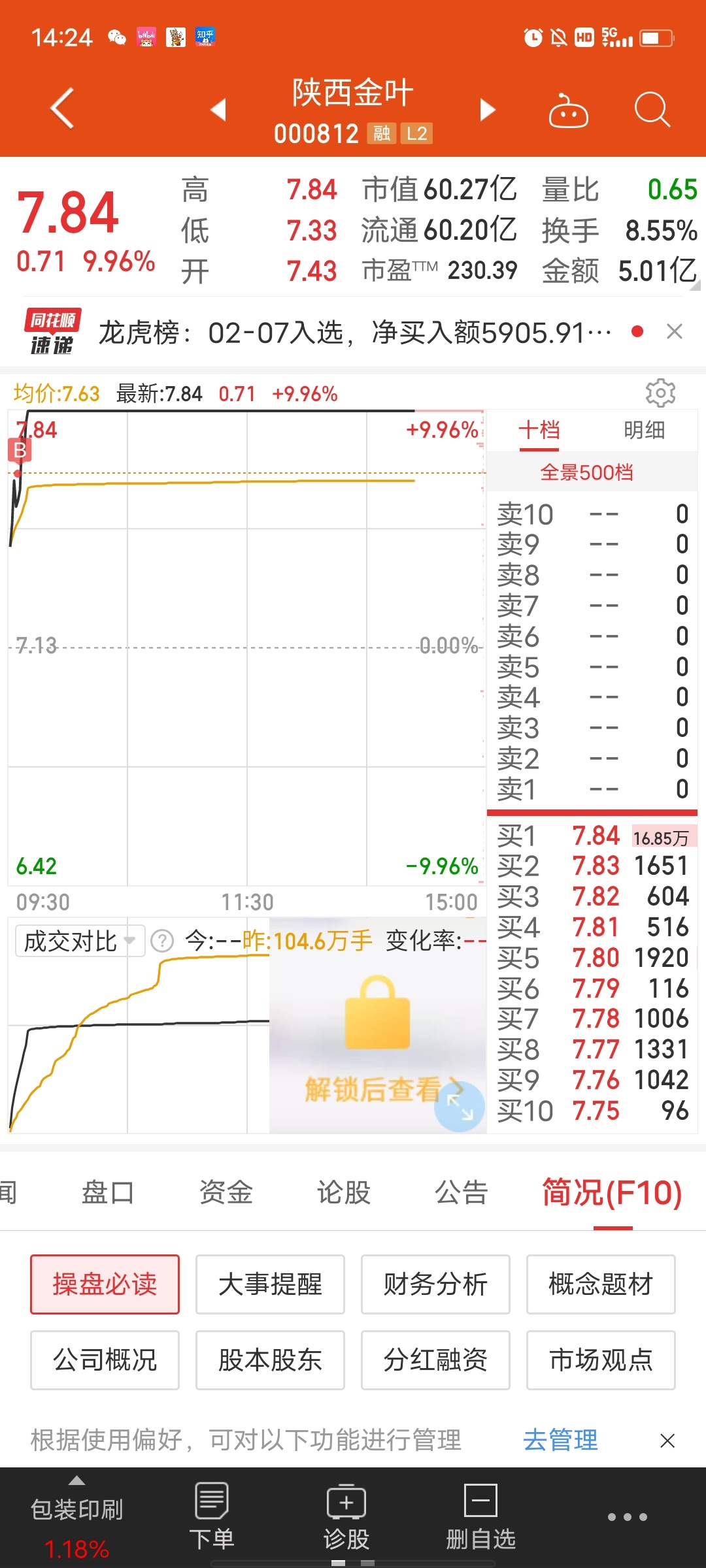Image resolution: width=706 pixels, height=1568 pixels.
Task: Open 全景500档 order book
Action: click(586, 472)
